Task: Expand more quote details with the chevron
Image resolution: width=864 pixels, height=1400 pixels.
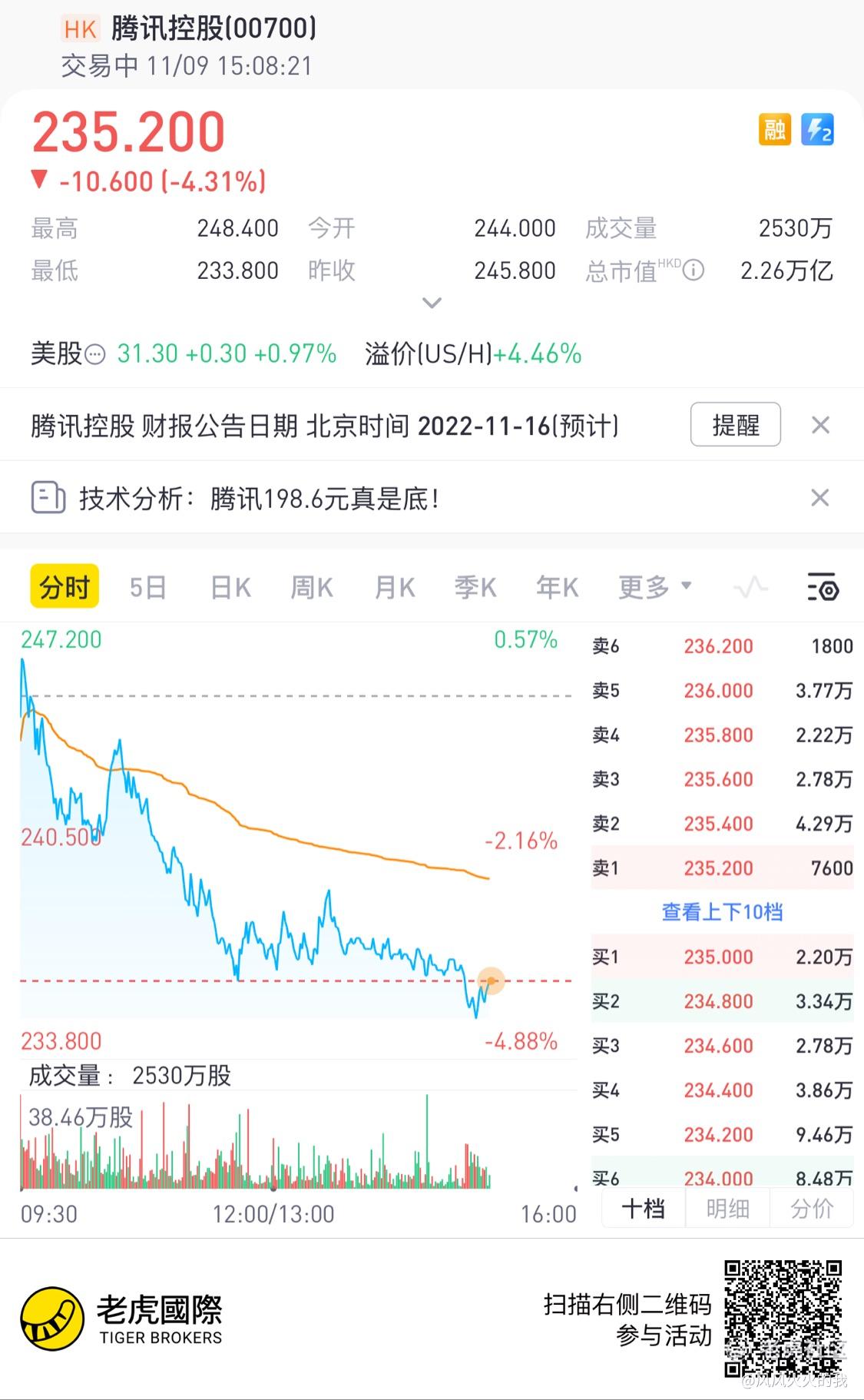Action: (432, 303)
